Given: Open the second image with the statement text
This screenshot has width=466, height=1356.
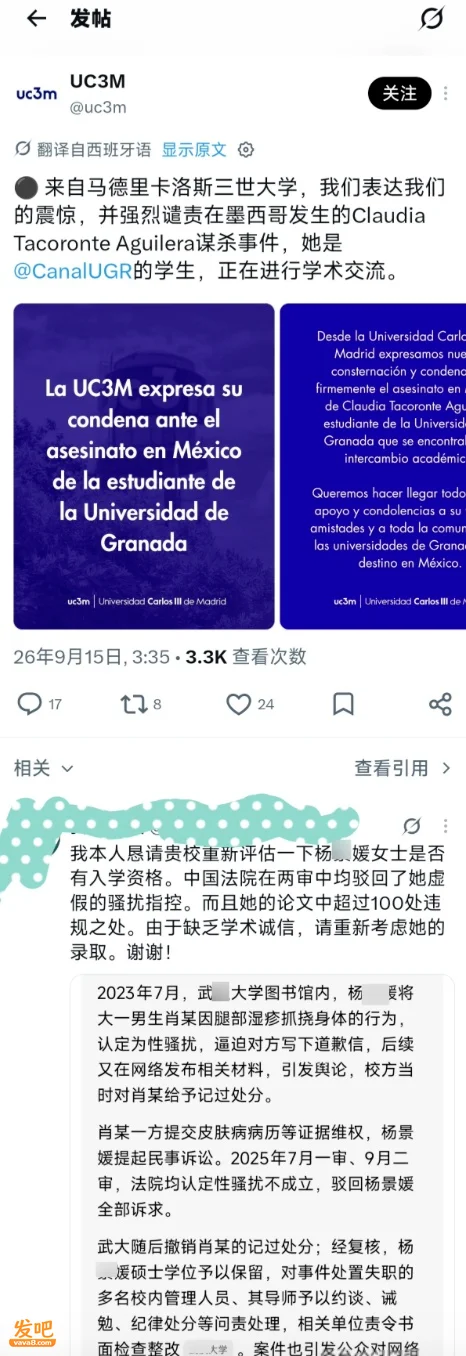Looking at the screenshot, I should pos(373,466).
